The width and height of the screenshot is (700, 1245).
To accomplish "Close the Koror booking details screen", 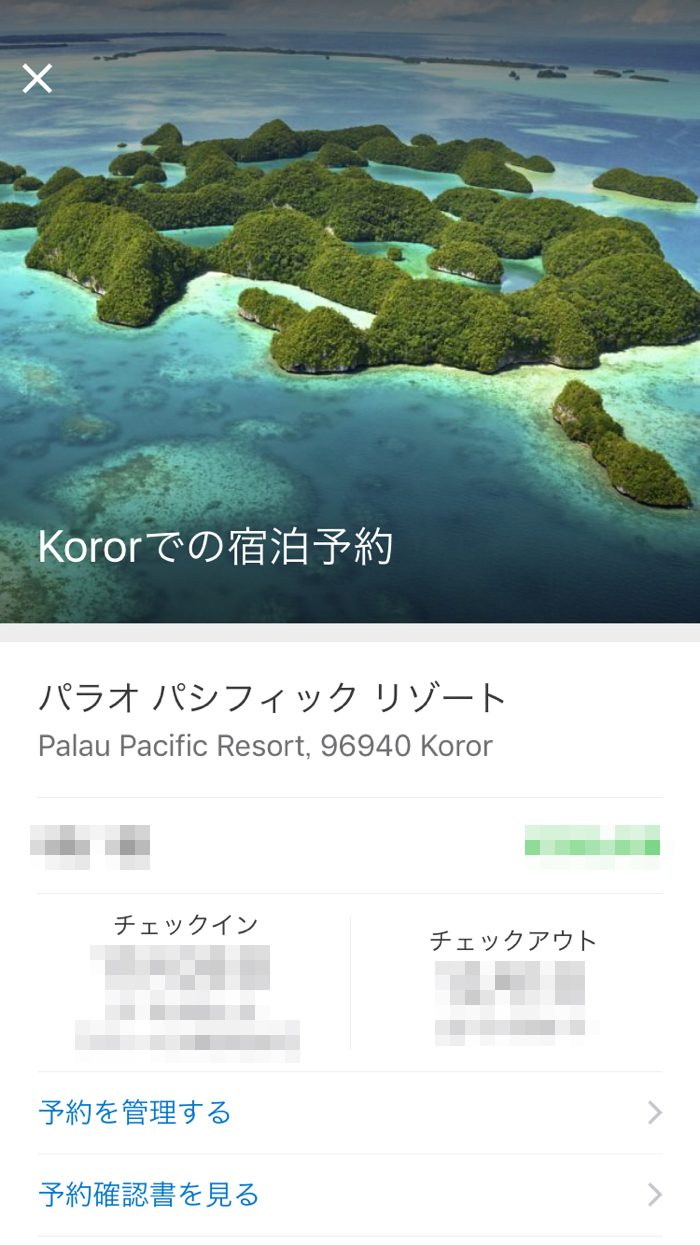I will tap(37, 79).
